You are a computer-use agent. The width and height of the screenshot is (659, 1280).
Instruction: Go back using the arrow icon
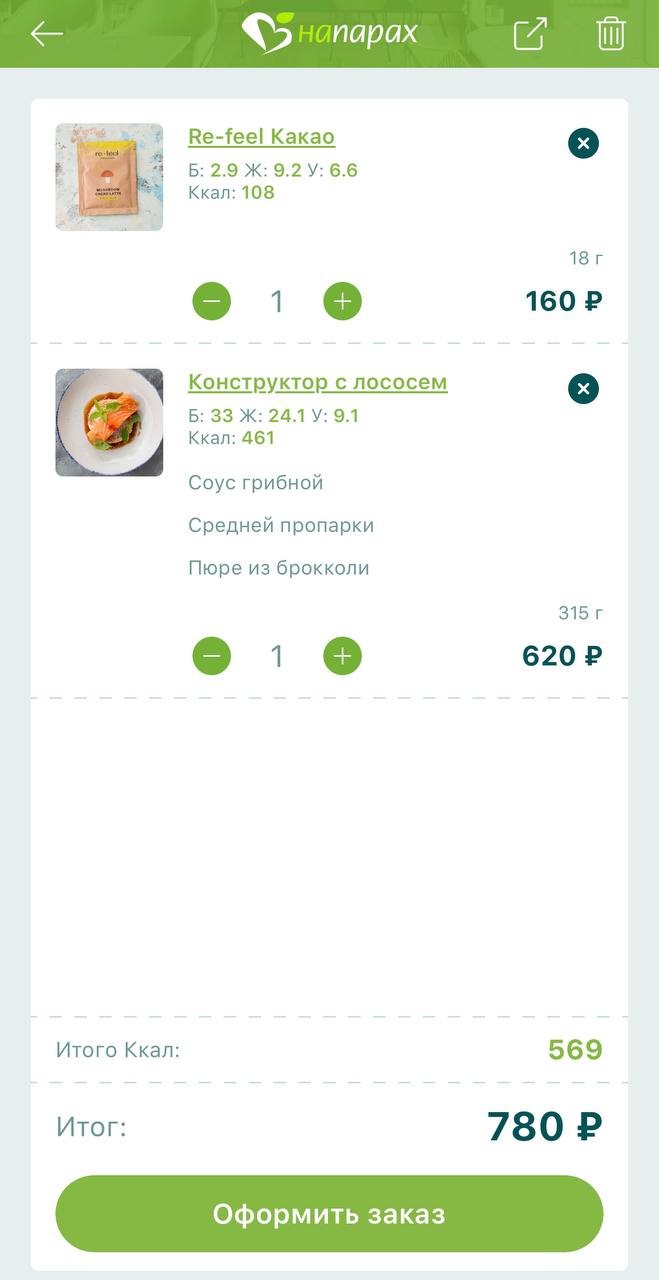click(46, 34)
